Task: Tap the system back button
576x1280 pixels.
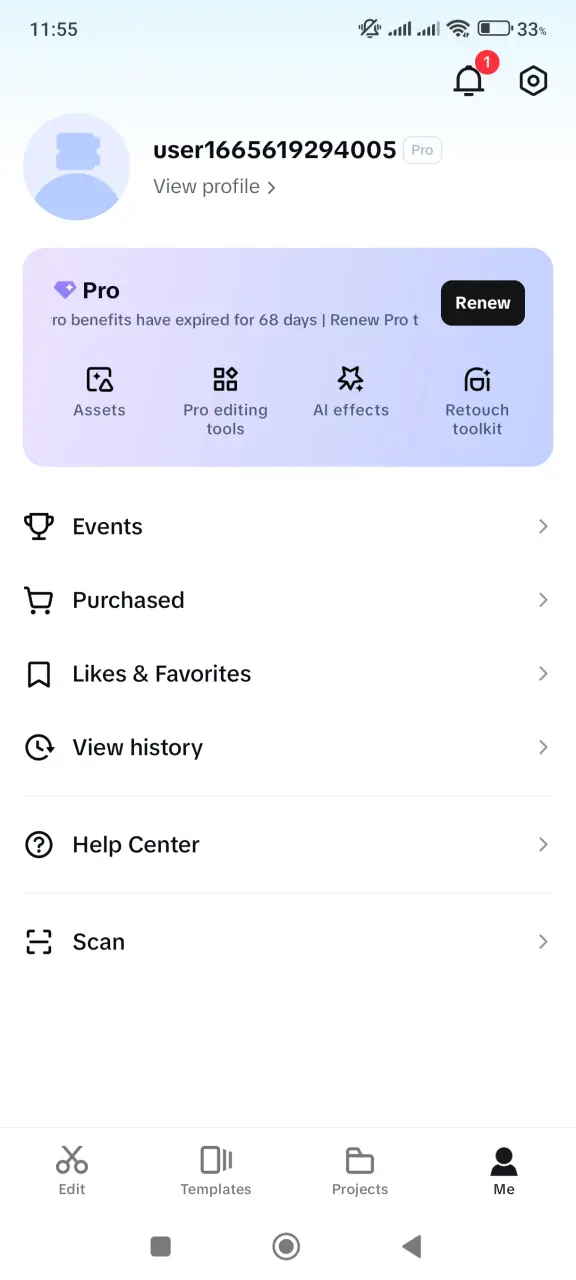Action: (411, 1245)
